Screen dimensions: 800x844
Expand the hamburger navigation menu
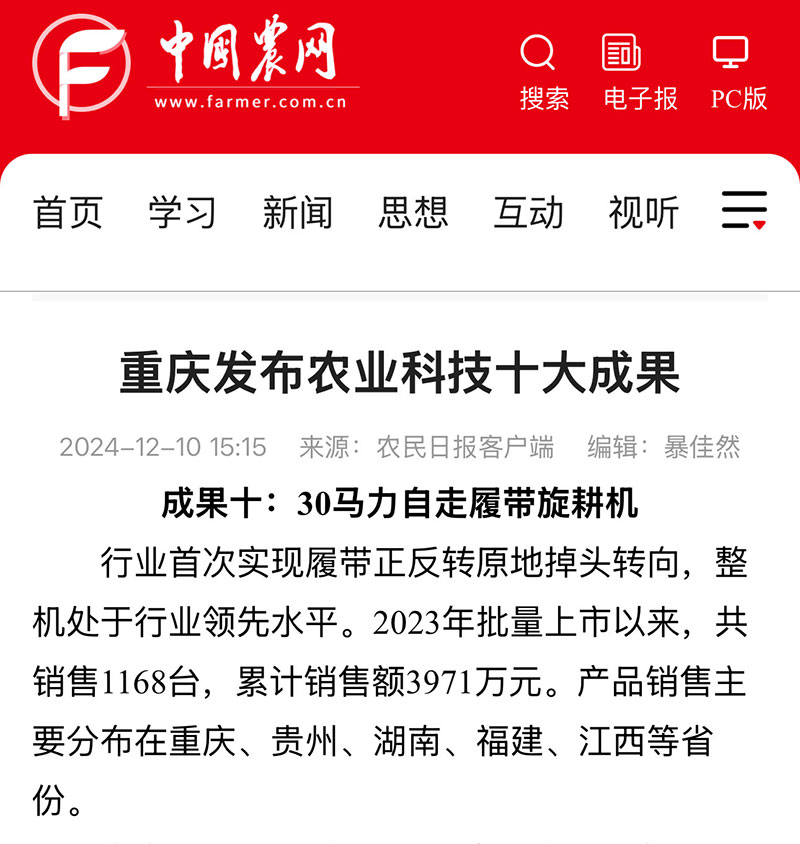744,210
